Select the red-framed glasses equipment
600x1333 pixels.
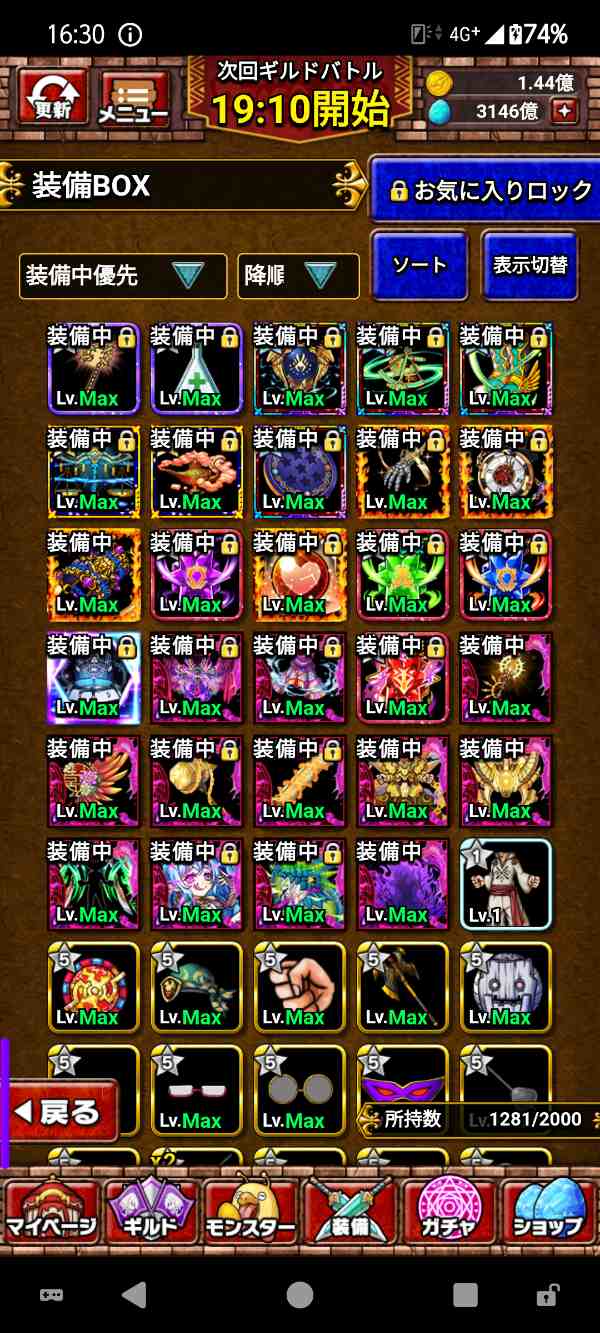(x=196, y=1090)
